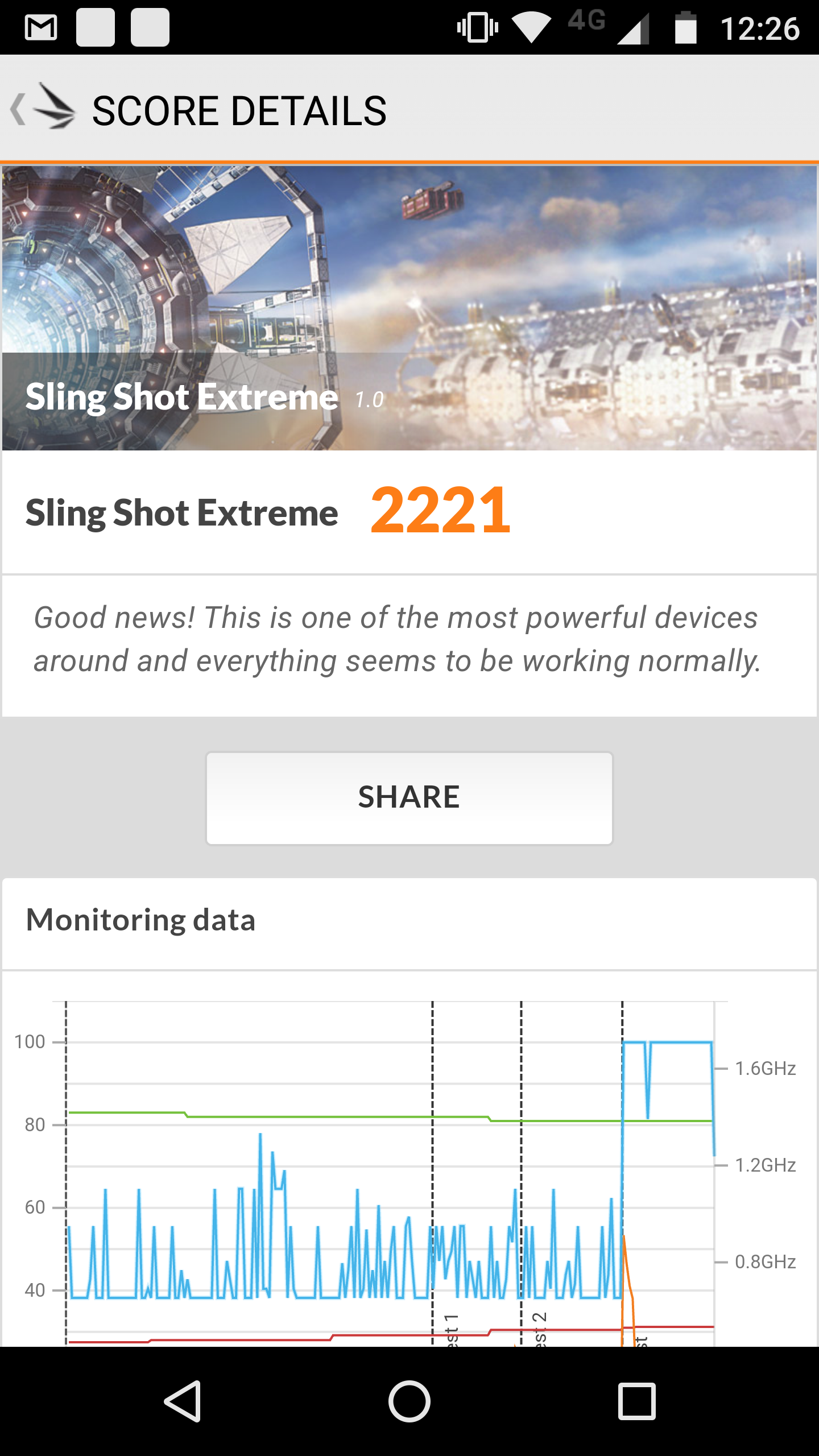Open the recent apps view
819x1456 pixels.
coord(636,1401)
